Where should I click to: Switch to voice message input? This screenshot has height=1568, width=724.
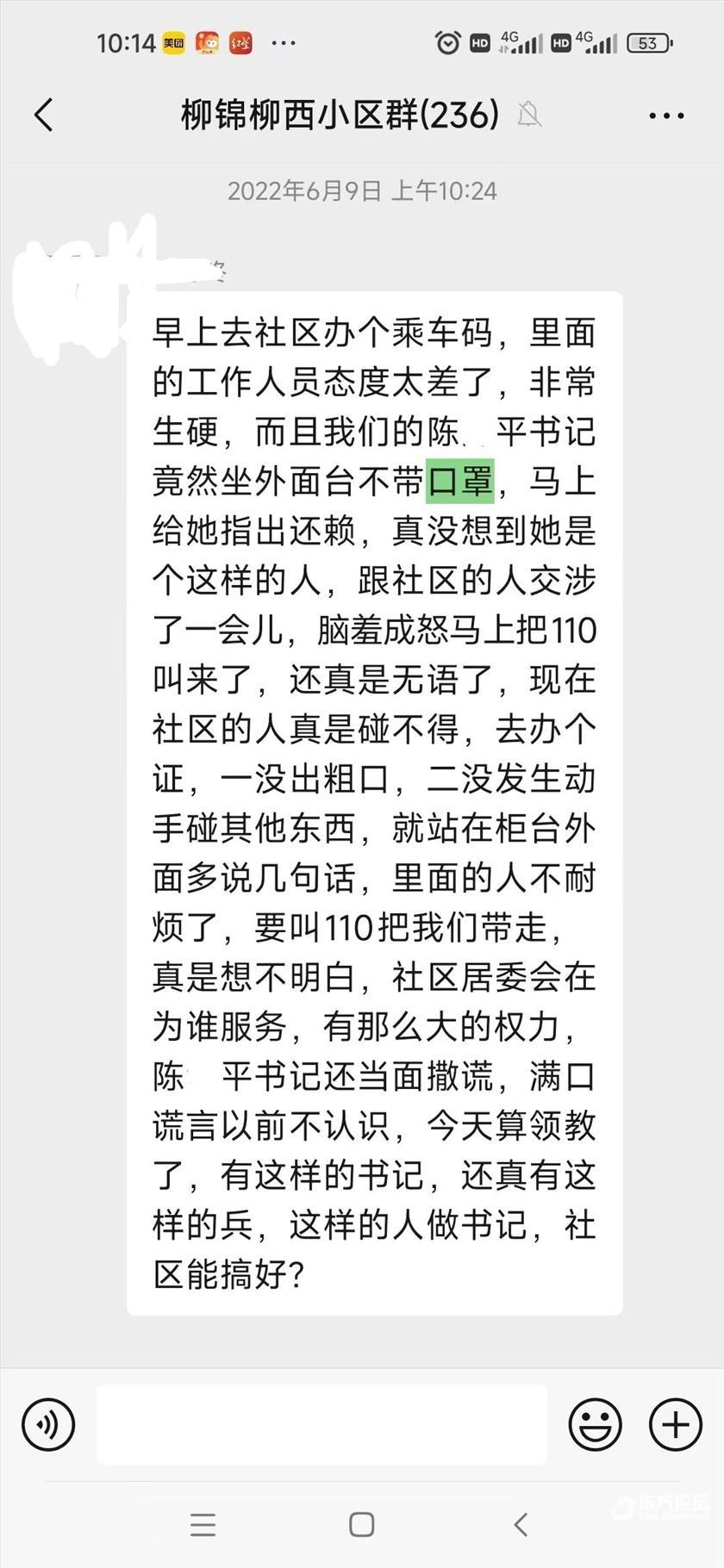(49, 1424)
